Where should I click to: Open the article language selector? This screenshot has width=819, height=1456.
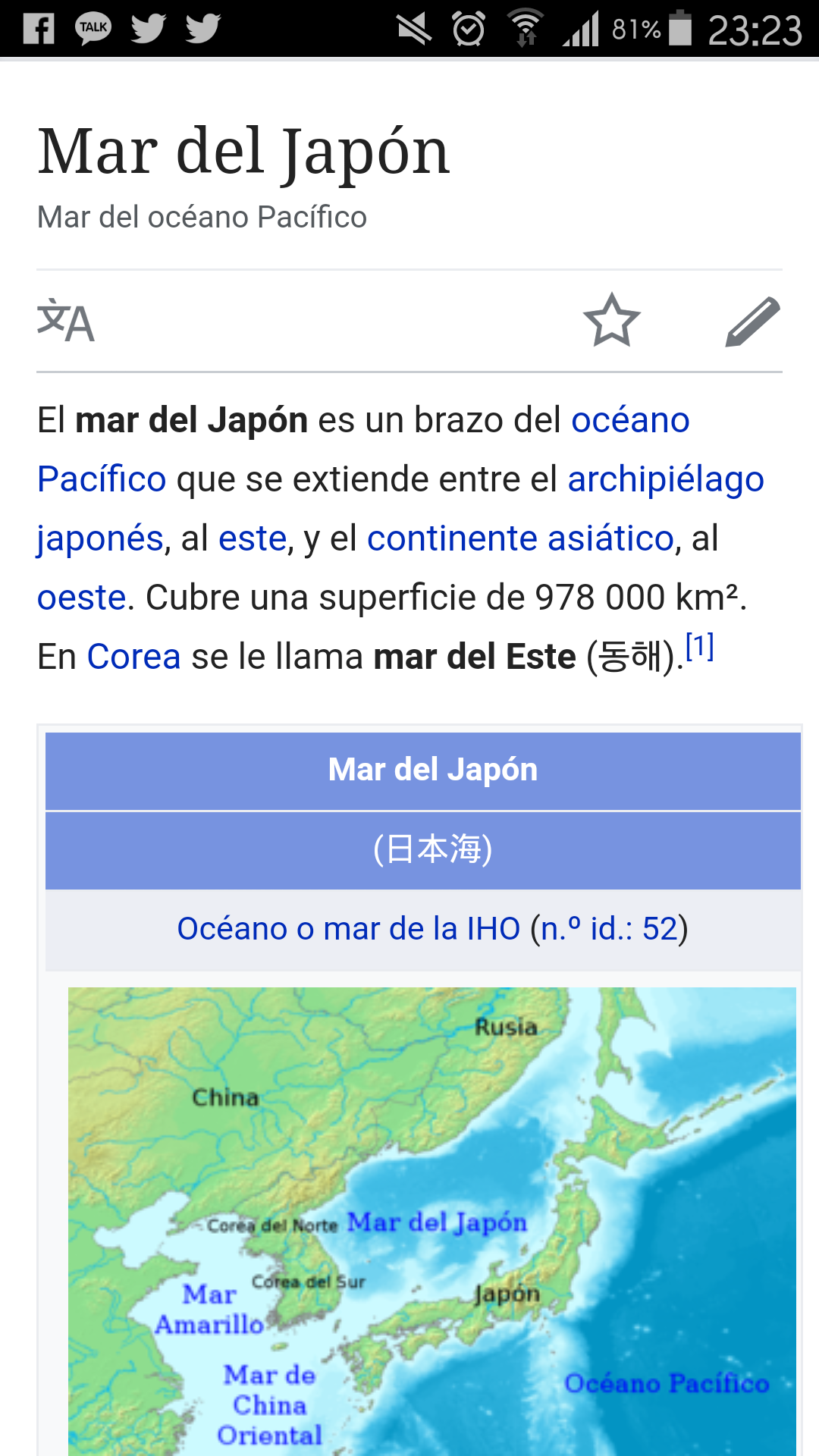tap(66, 322)
